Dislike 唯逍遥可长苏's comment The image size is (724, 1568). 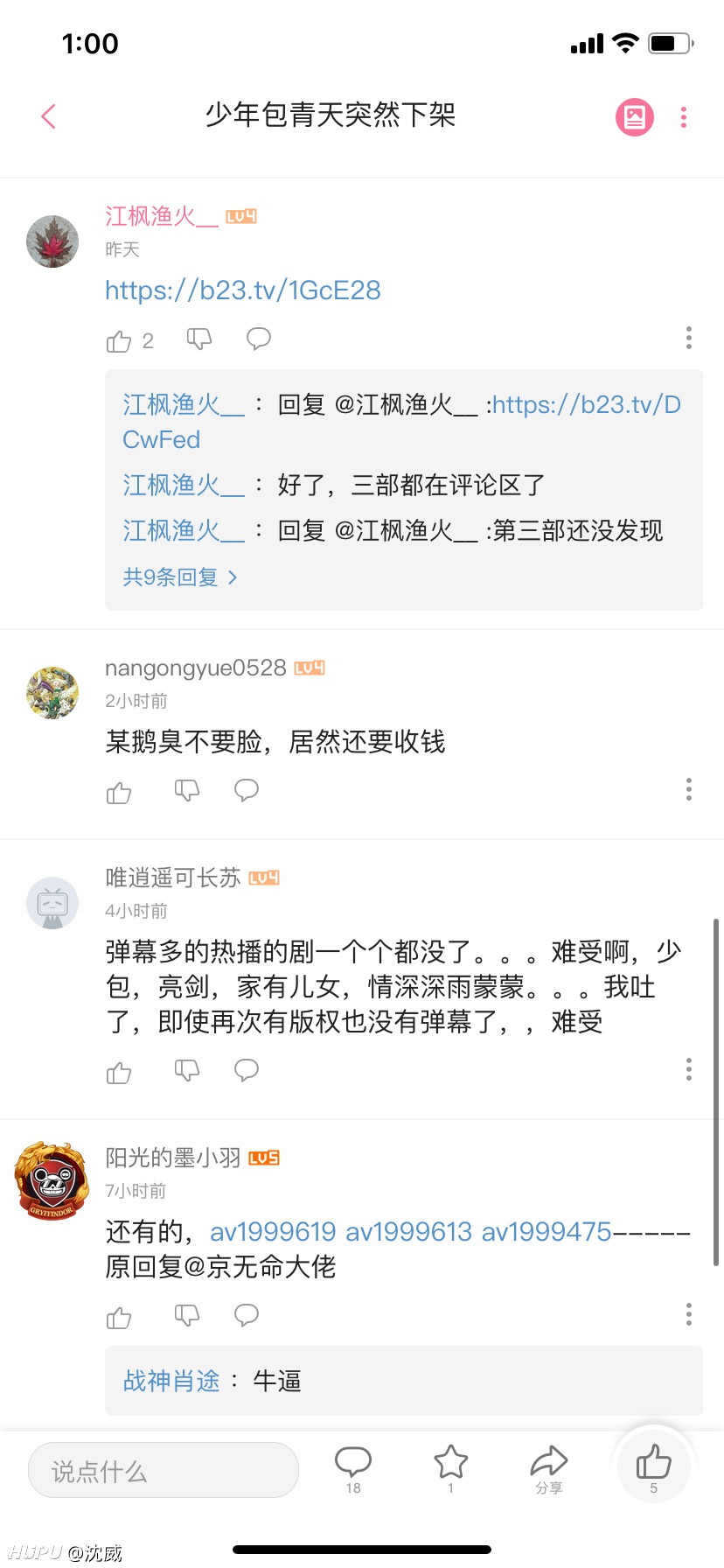(x=187, y=1070)
